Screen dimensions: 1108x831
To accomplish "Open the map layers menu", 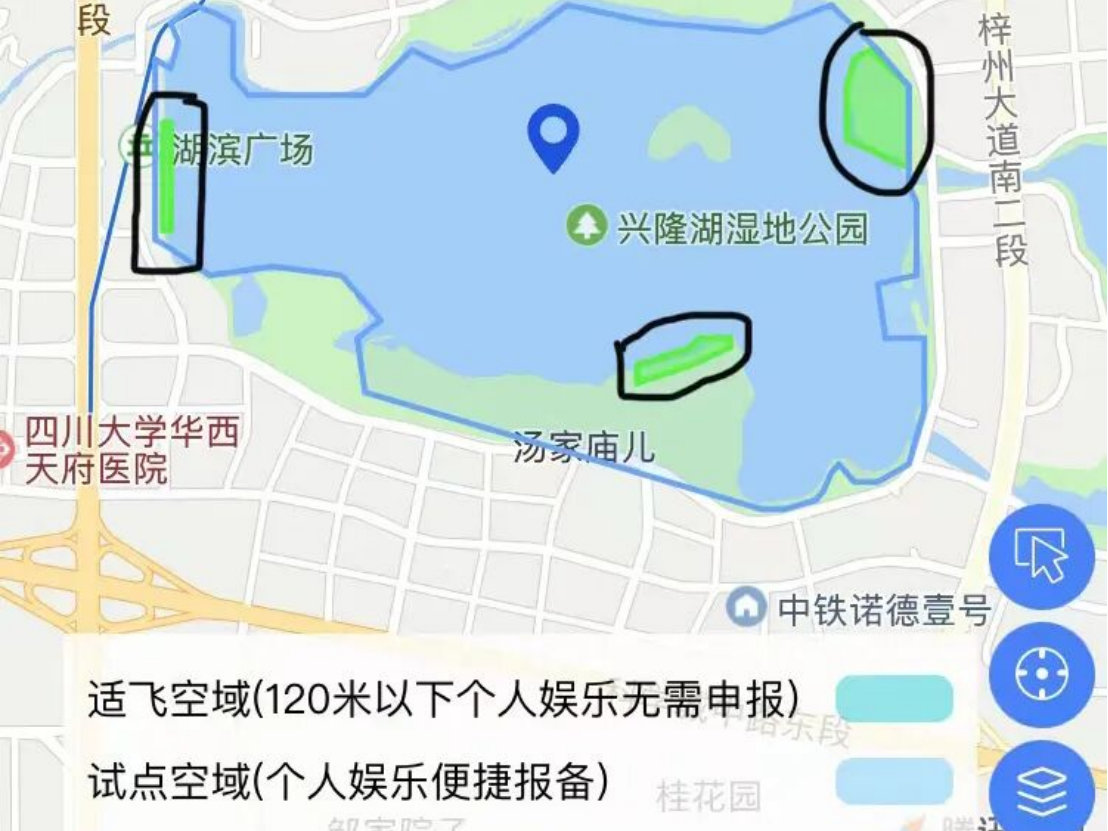I will point(1041,790).
